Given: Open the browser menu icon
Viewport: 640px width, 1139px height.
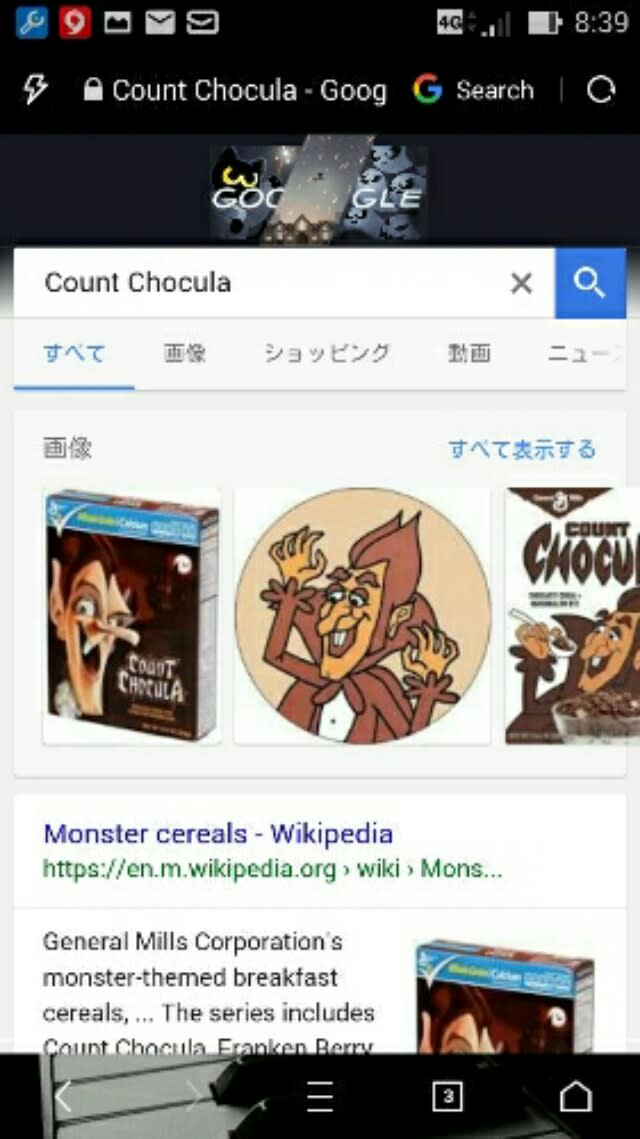Looking at the screenshot, I should point(320,1097).
